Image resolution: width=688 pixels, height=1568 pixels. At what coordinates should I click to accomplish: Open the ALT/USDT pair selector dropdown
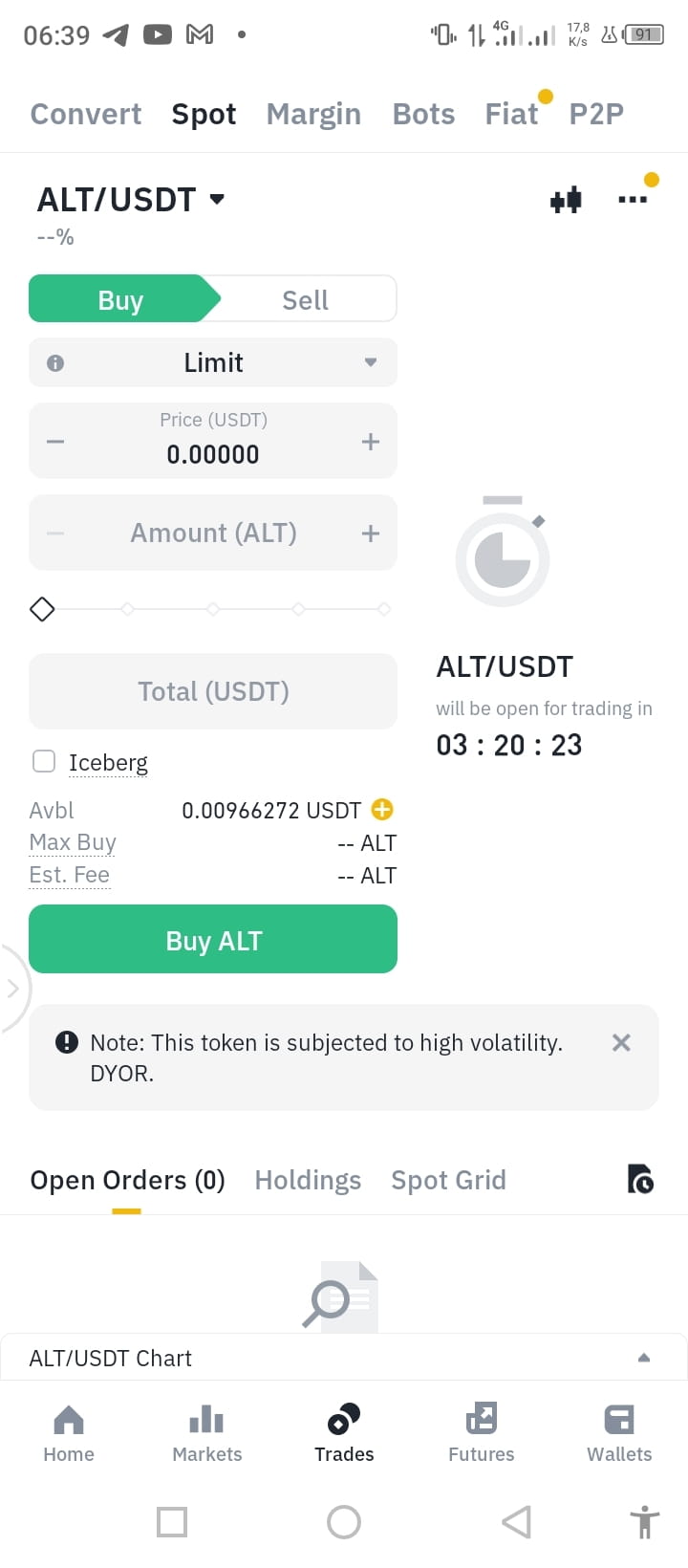(131, 199)
